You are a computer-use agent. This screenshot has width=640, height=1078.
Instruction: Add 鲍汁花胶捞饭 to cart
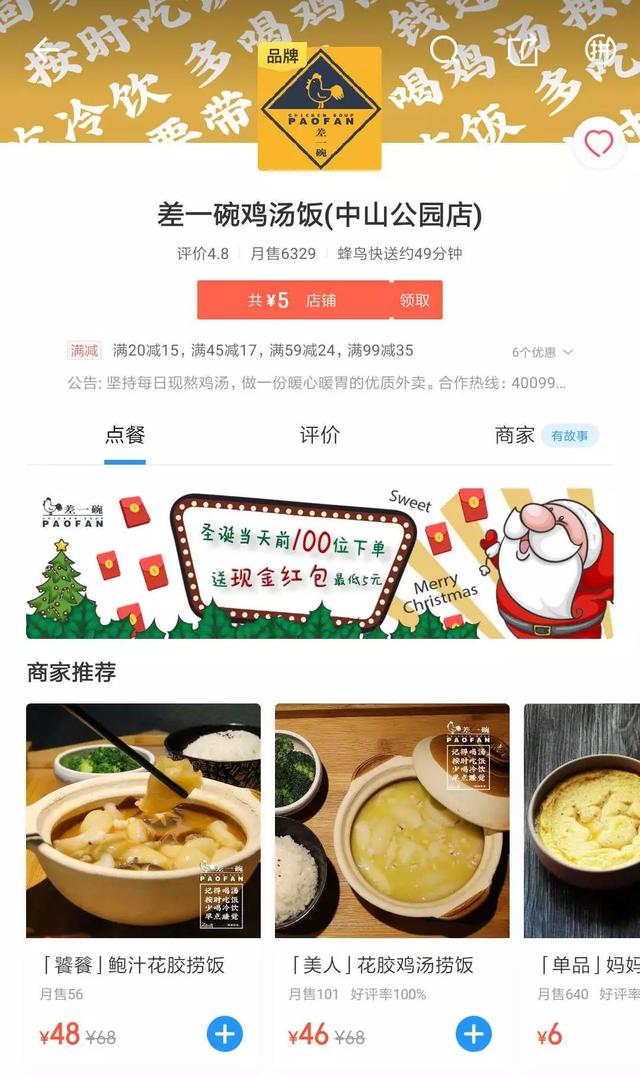[x=225, y=1033]
